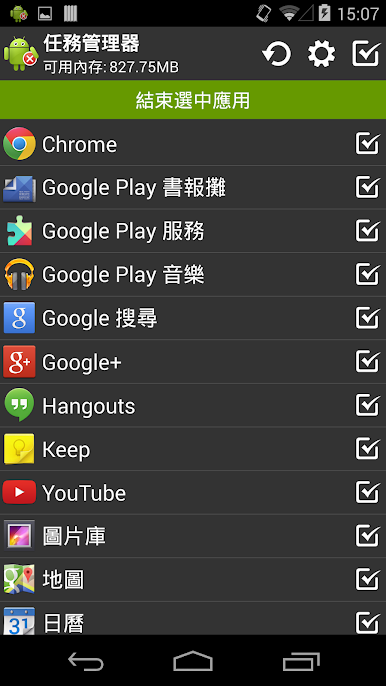386x686 pixels.
Task: Uncheck the Chrome checkbox
Action: point(368,144)
